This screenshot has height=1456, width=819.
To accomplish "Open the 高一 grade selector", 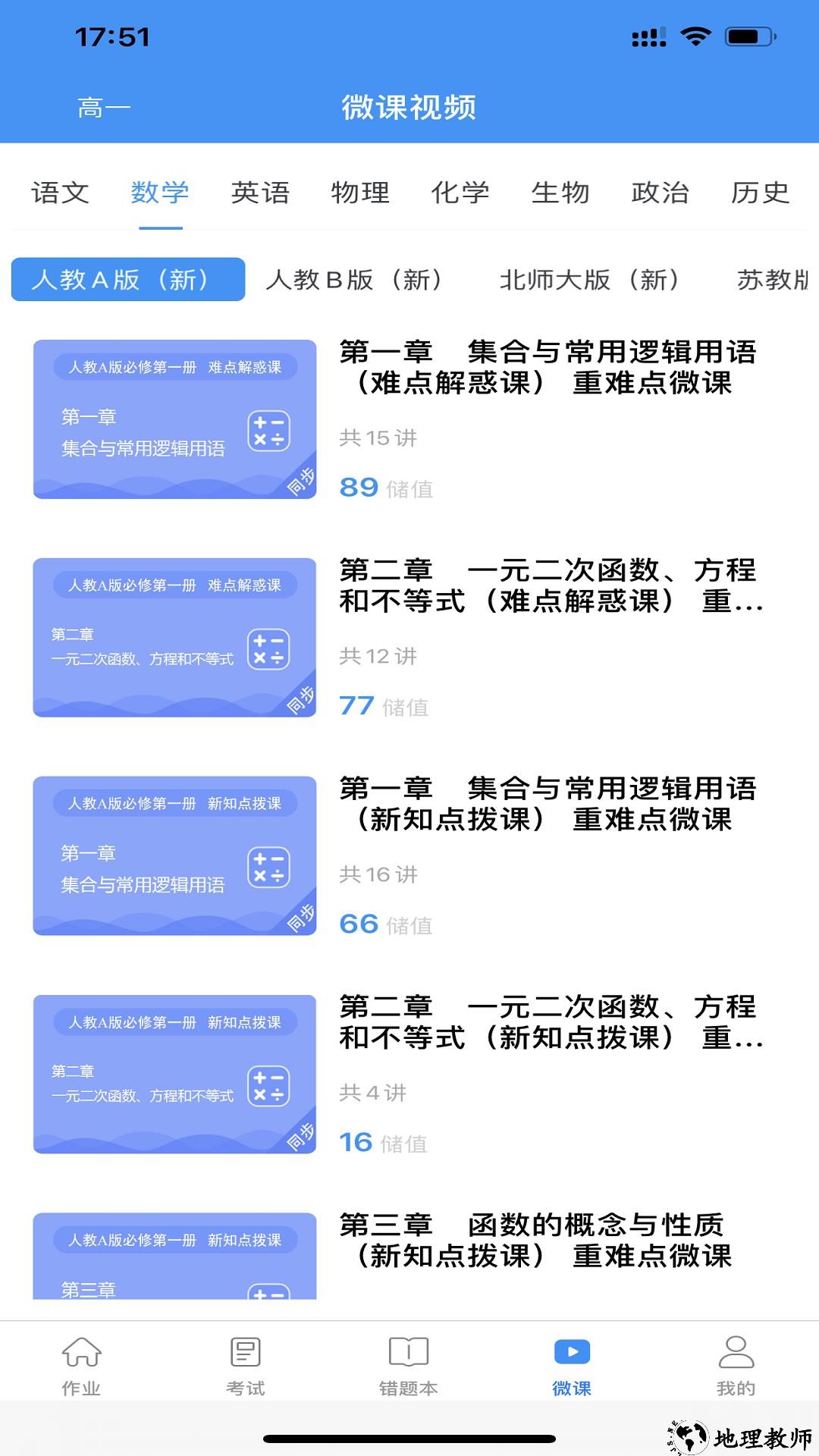I will click(102, 106).
